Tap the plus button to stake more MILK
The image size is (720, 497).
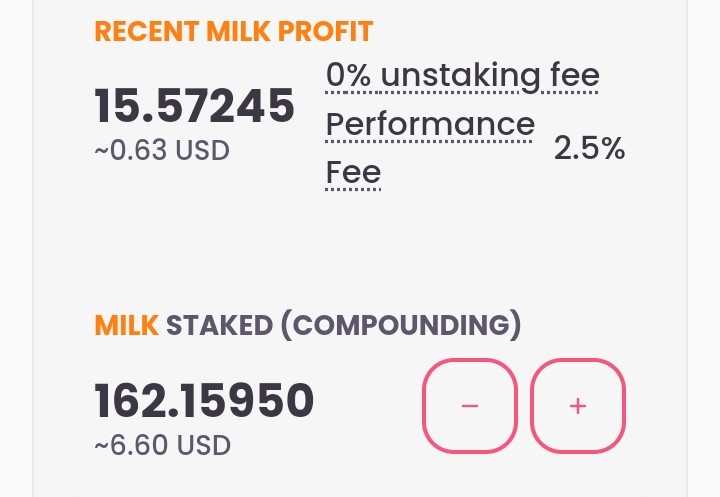point(578,406)
